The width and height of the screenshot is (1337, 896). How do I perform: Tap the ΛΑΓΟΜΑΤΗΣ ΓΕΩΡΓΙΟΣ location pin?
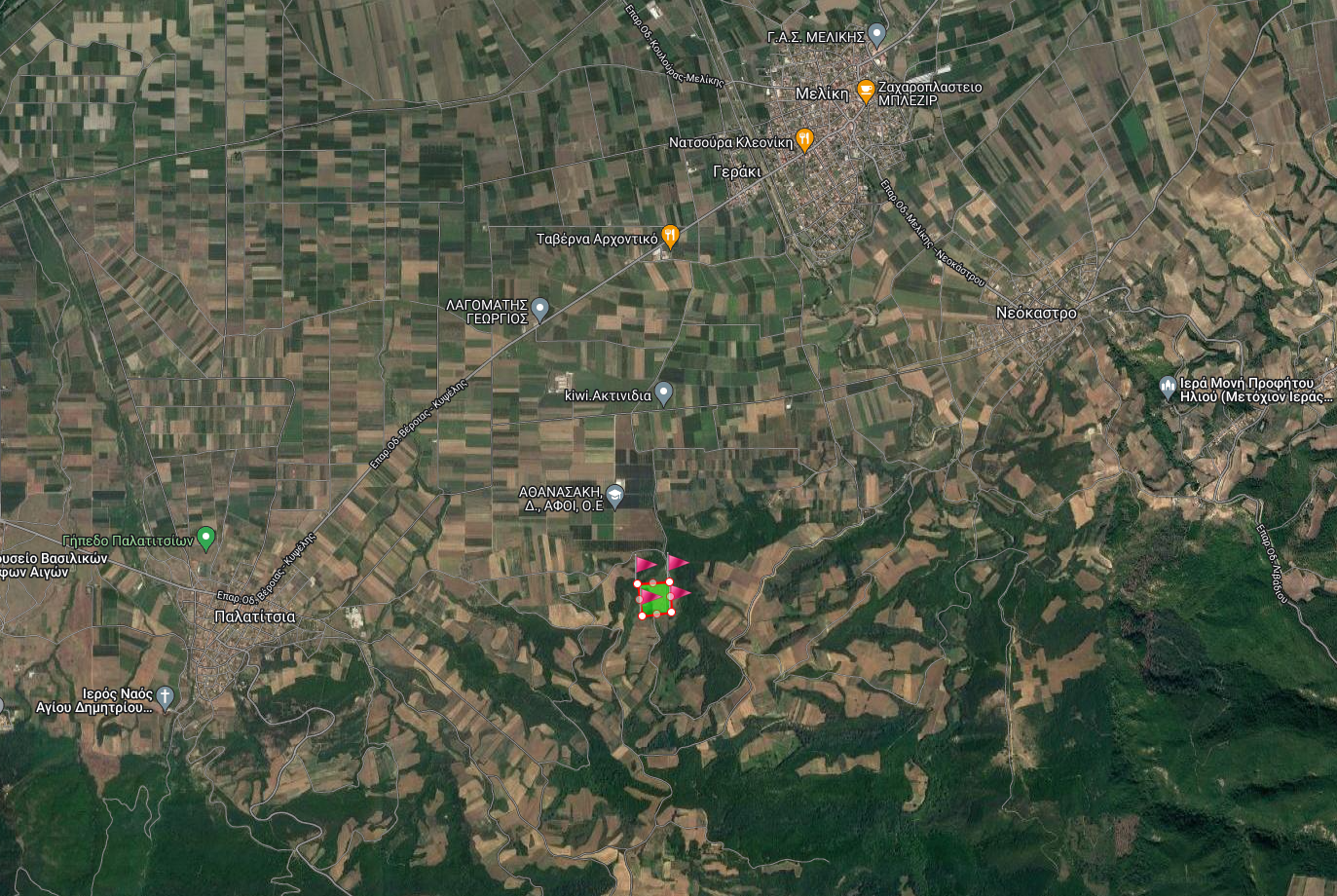tap(540, 309)
